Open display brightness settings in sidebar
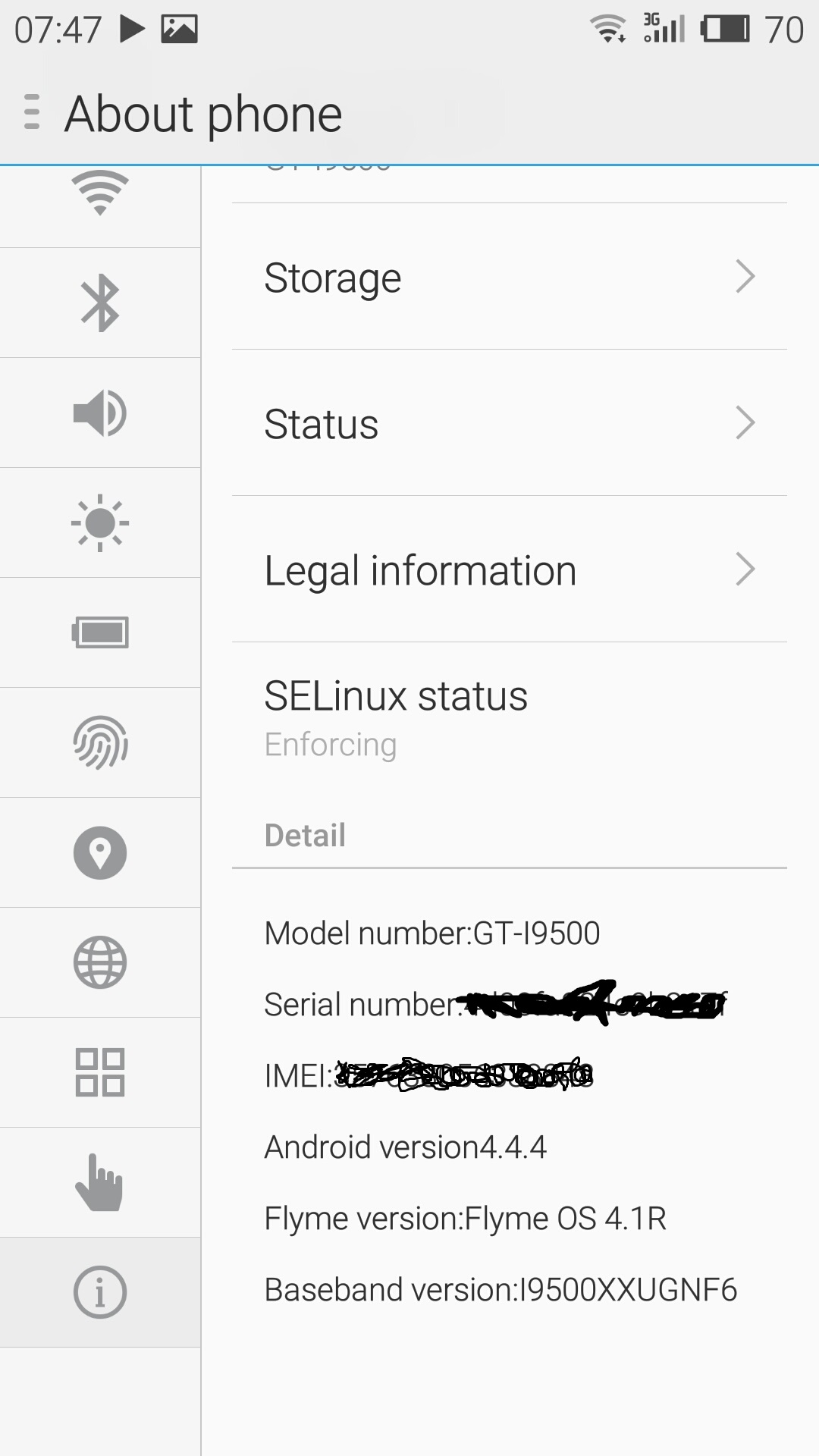This screenshot has height=1456, width=819. [100, 523]
